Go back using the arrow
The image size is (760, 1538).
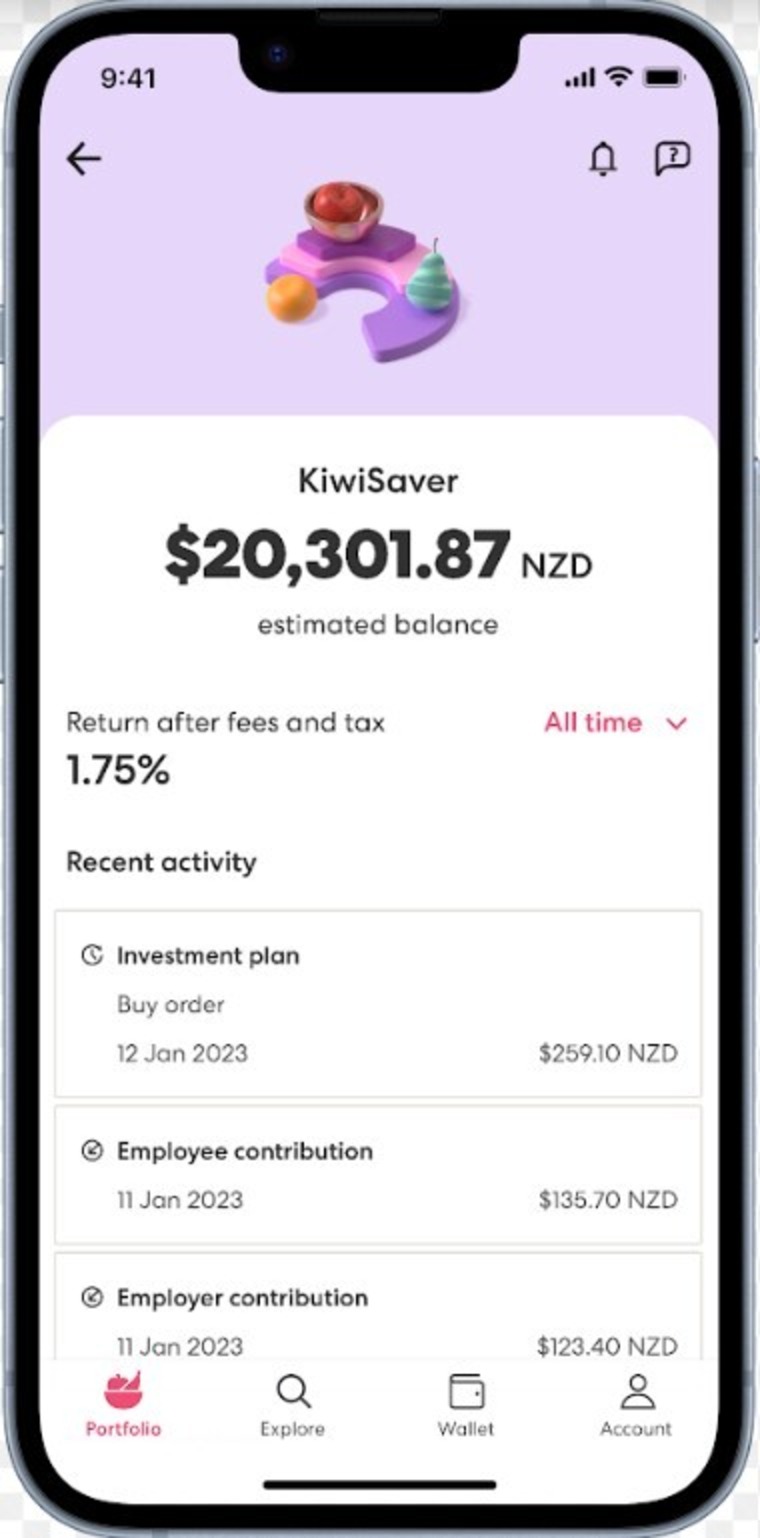click(84, 159)
